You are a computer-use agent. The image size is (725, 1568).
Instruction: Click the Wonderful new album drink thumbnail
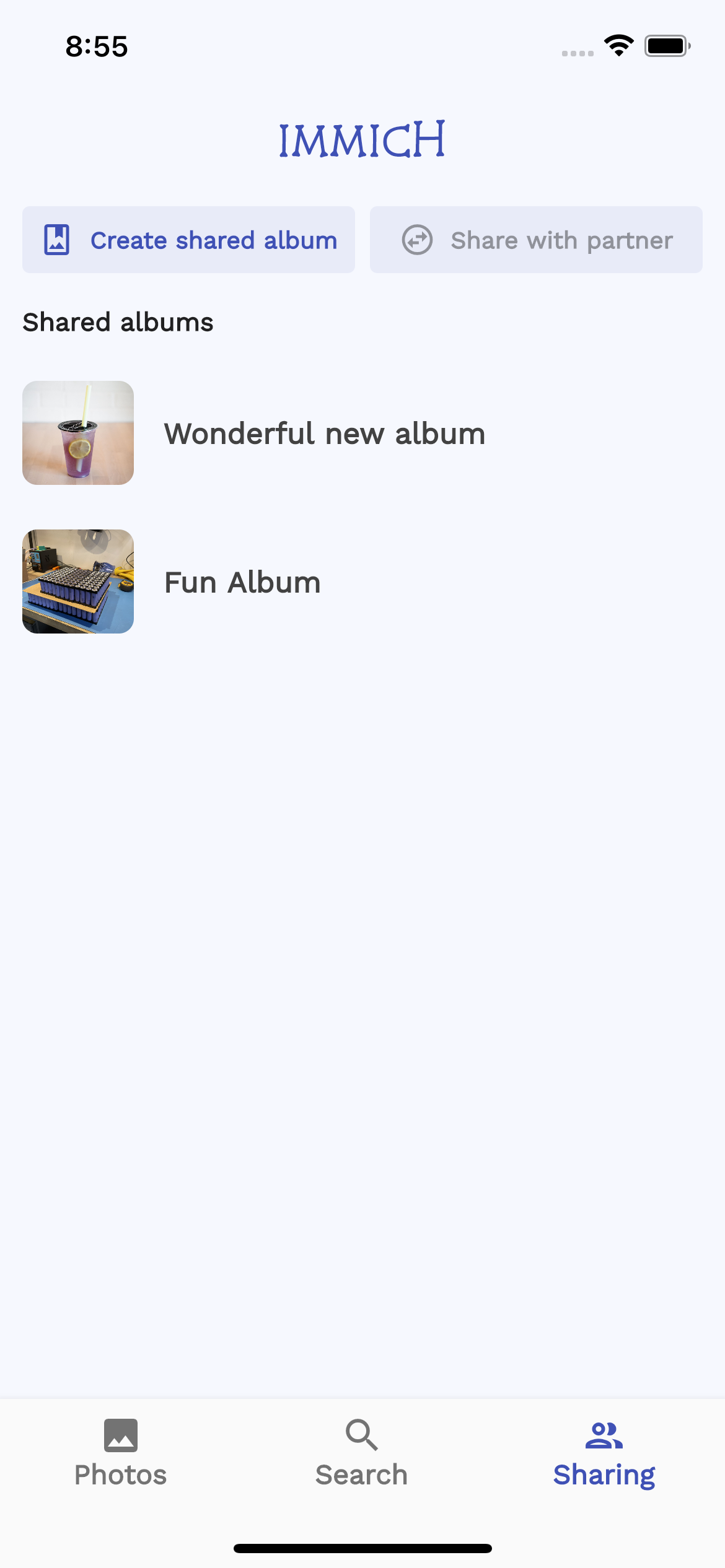click(77, 433)
